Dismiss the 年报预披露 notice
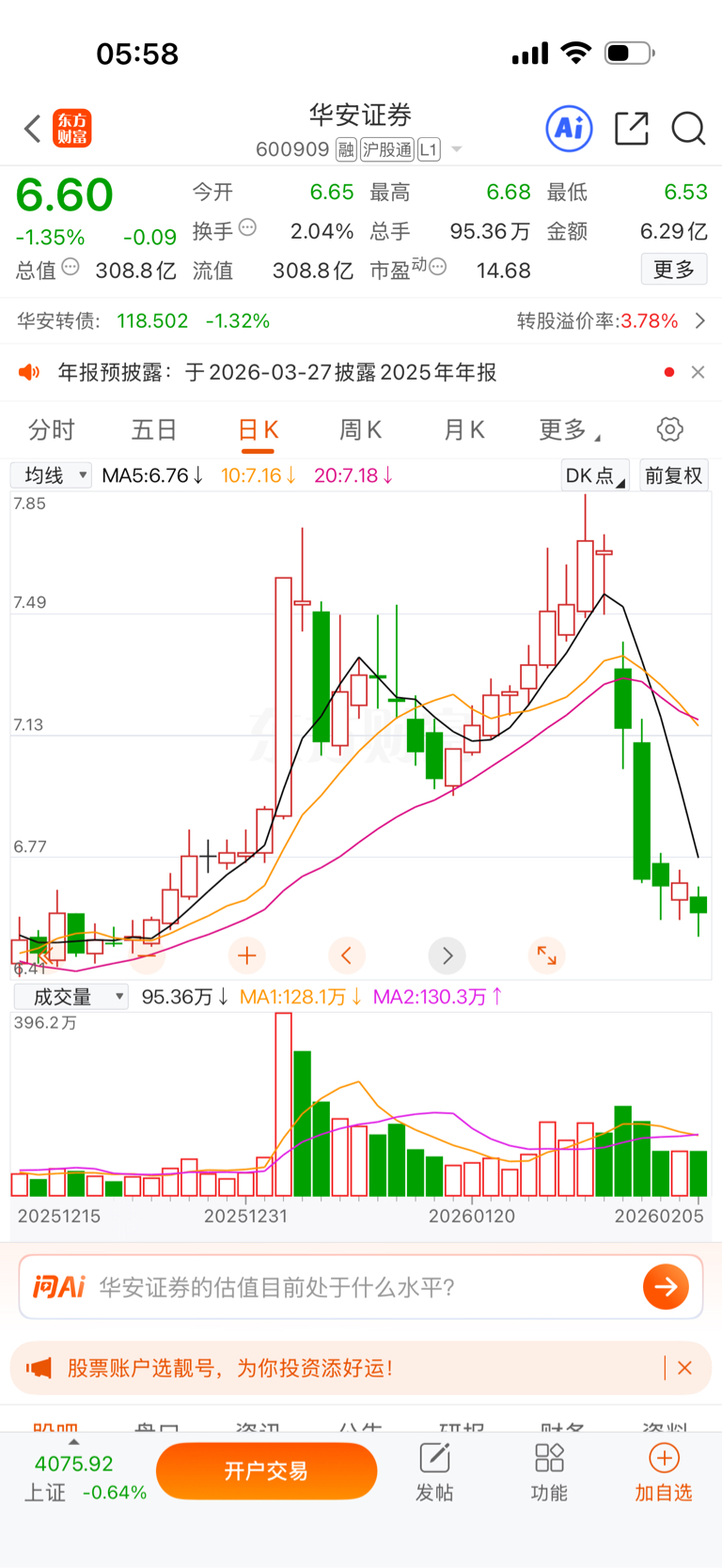This screenshot has width=722, height=1568. pyautogui.click(x=698, y=372)
